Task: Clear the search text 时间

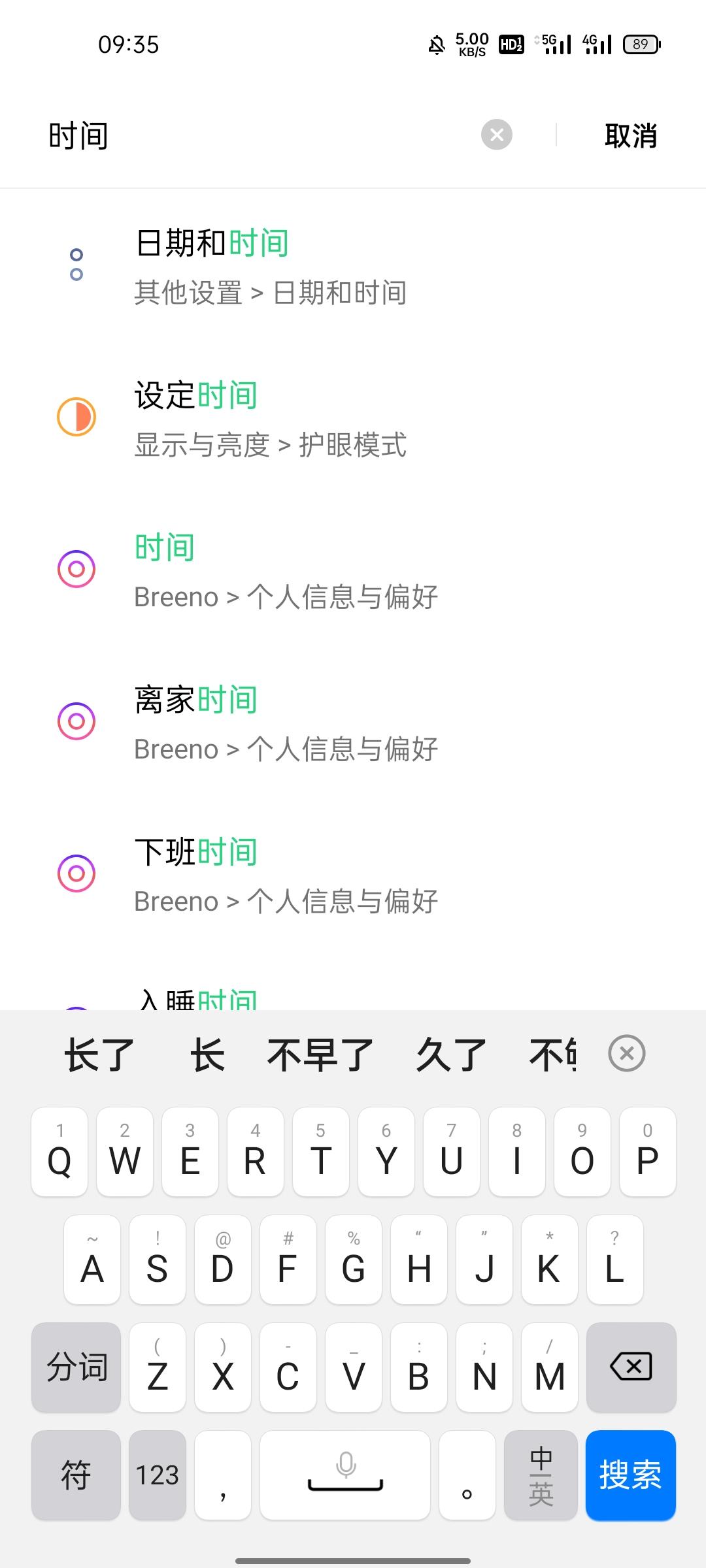Action: [x=497, y=135]
